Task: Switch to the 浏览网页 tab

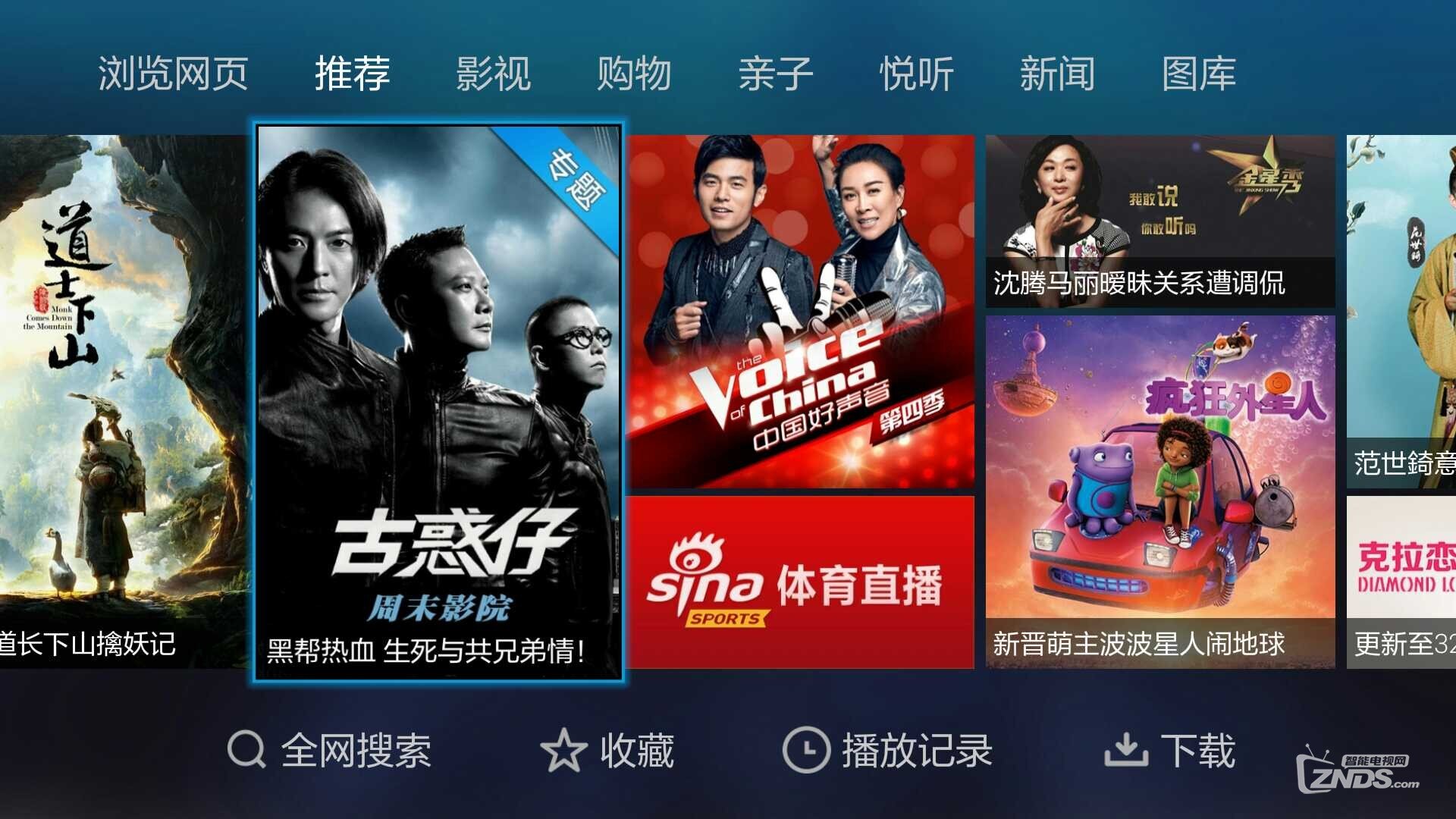Action: click(173, 74)
